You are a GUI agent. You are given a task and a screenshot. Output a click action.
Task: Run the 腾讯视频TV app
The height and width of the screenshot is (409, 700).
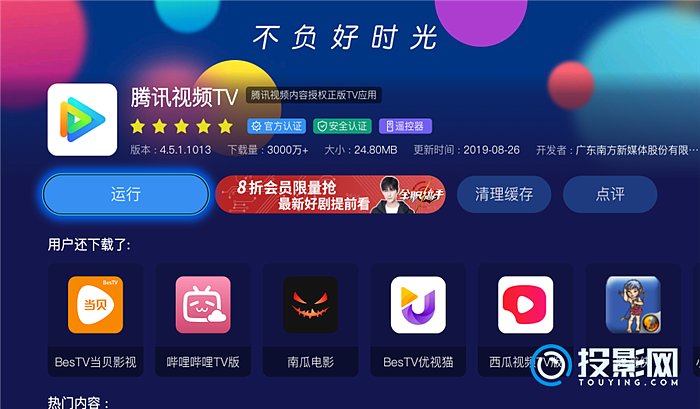(125, 194)
